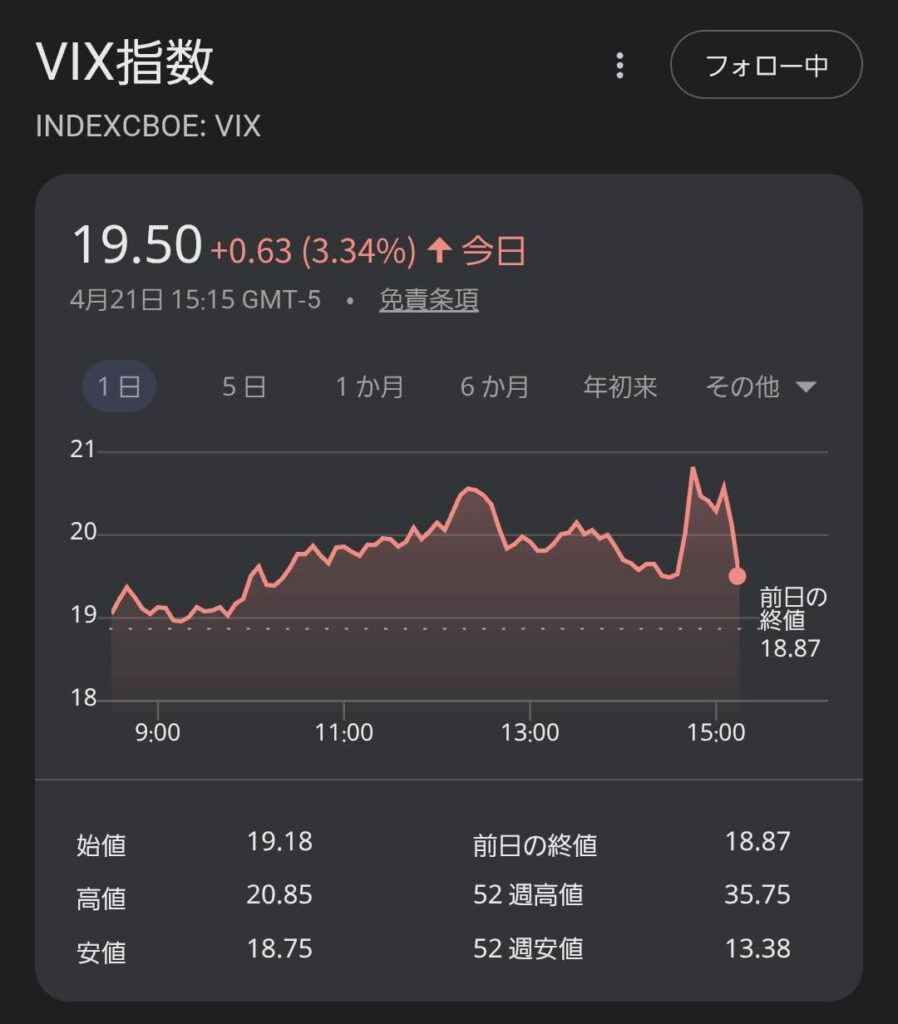Open the 免責条項 disclaimer link

[x=428, y=300]
